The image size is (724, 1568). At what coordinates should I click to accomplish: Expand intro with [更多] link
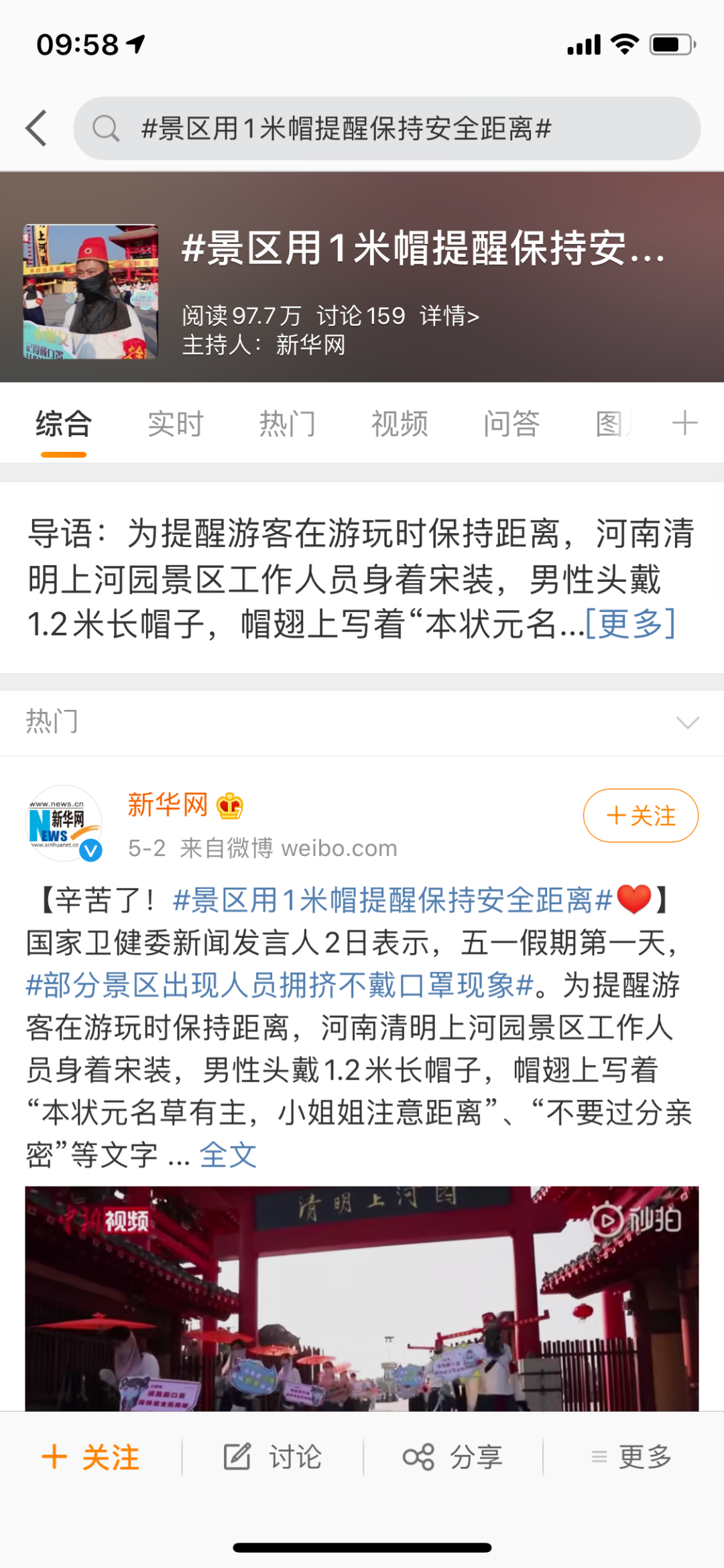click(630, 623)
